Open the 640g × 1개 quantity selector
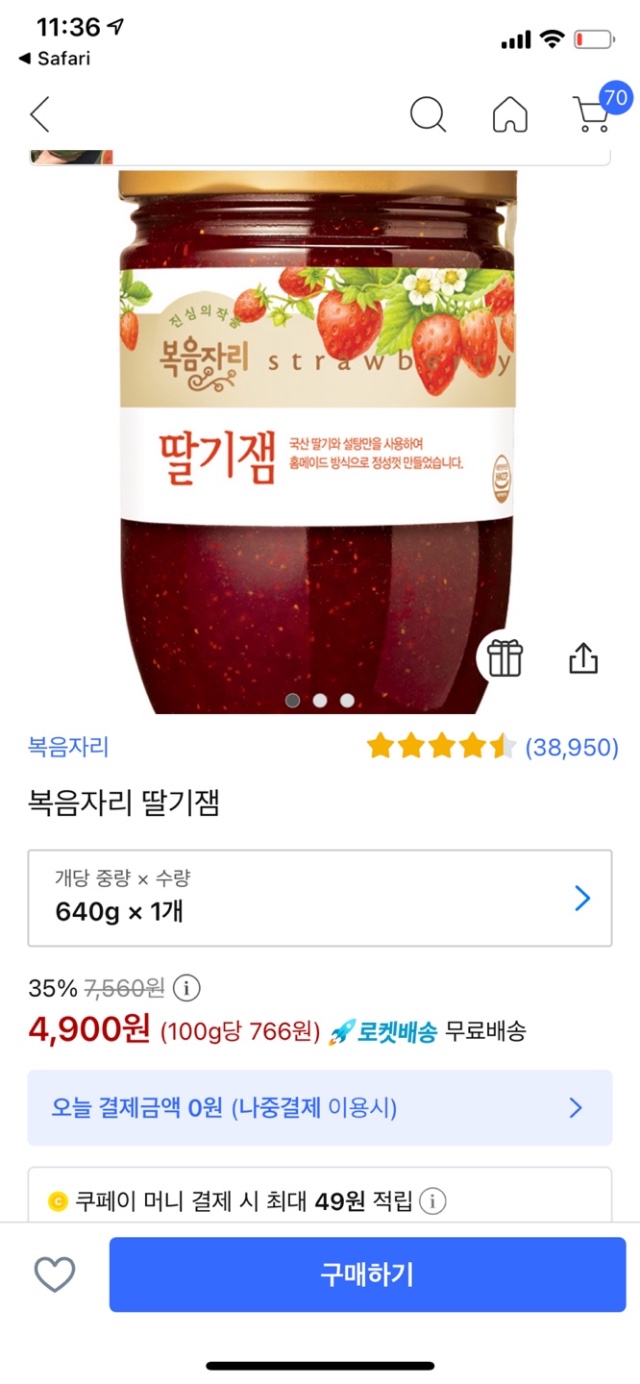Viewport: 640px width, 1384px height. coord(319,897)
